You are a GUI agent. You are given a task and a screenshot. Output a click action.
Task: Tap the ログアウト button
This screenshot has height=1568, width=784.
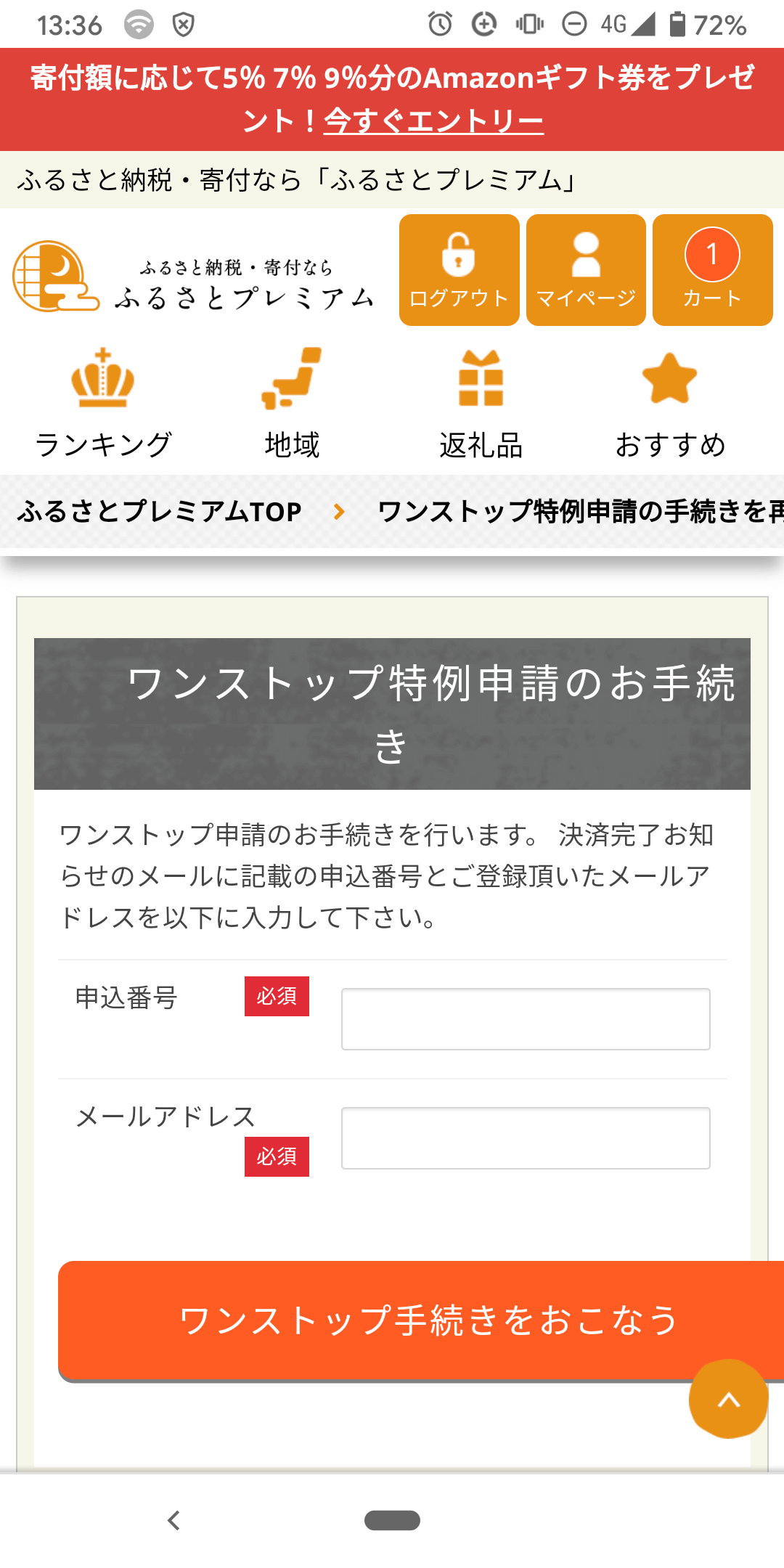(x=459, y=270)
